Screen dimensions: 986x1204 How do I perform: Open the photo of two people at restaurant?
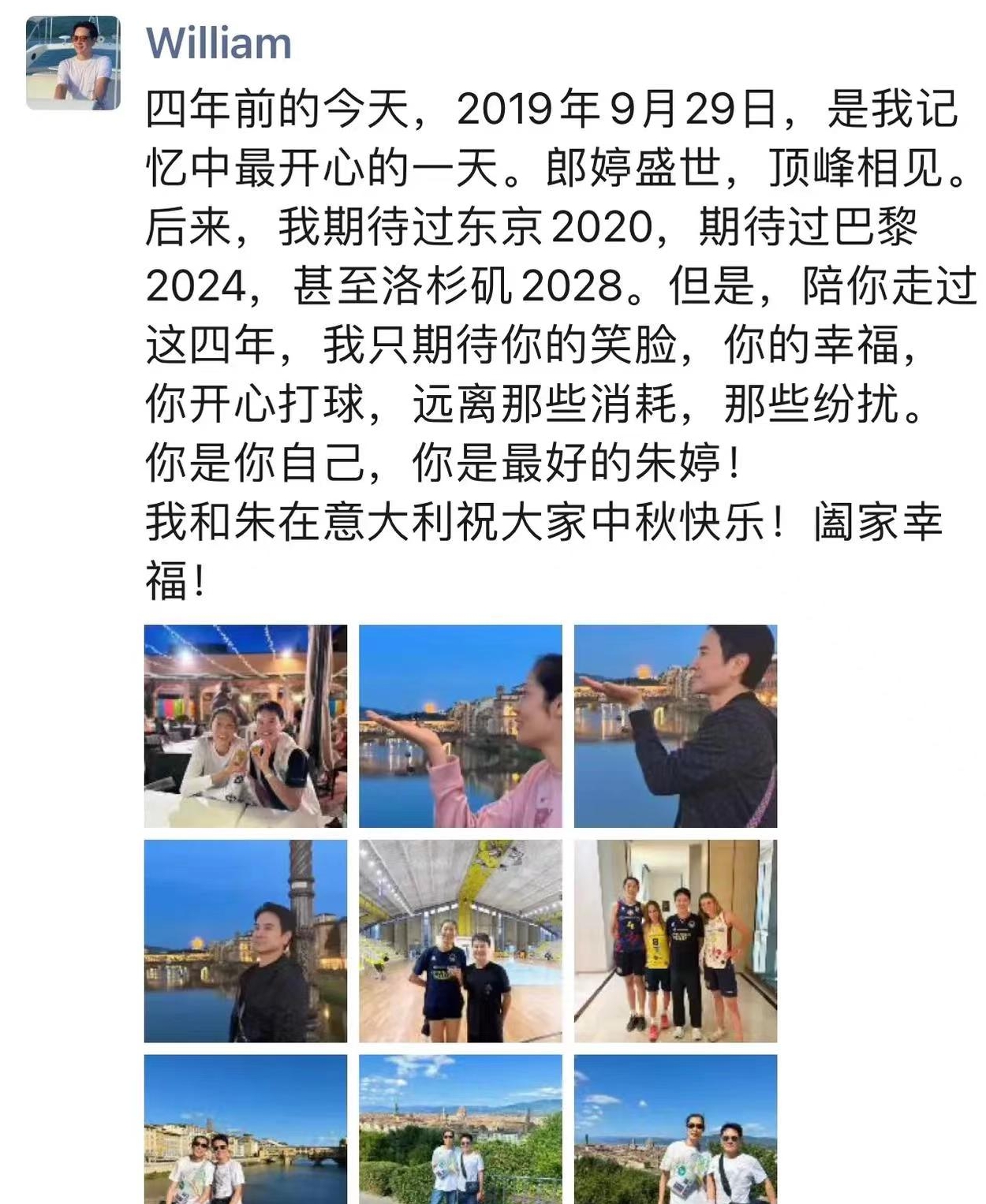[246, 725]
